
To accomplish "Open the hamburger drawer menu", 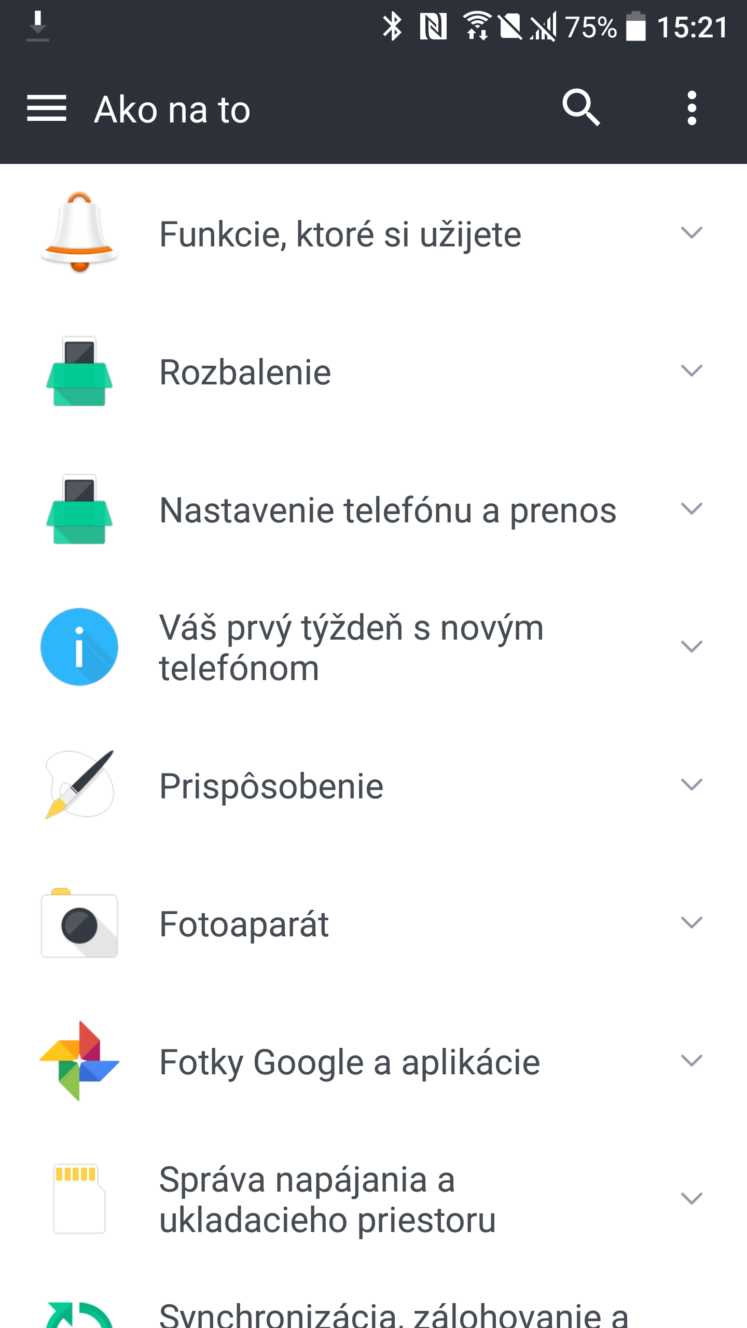I will pyautogui.click(x=46, y=109).
